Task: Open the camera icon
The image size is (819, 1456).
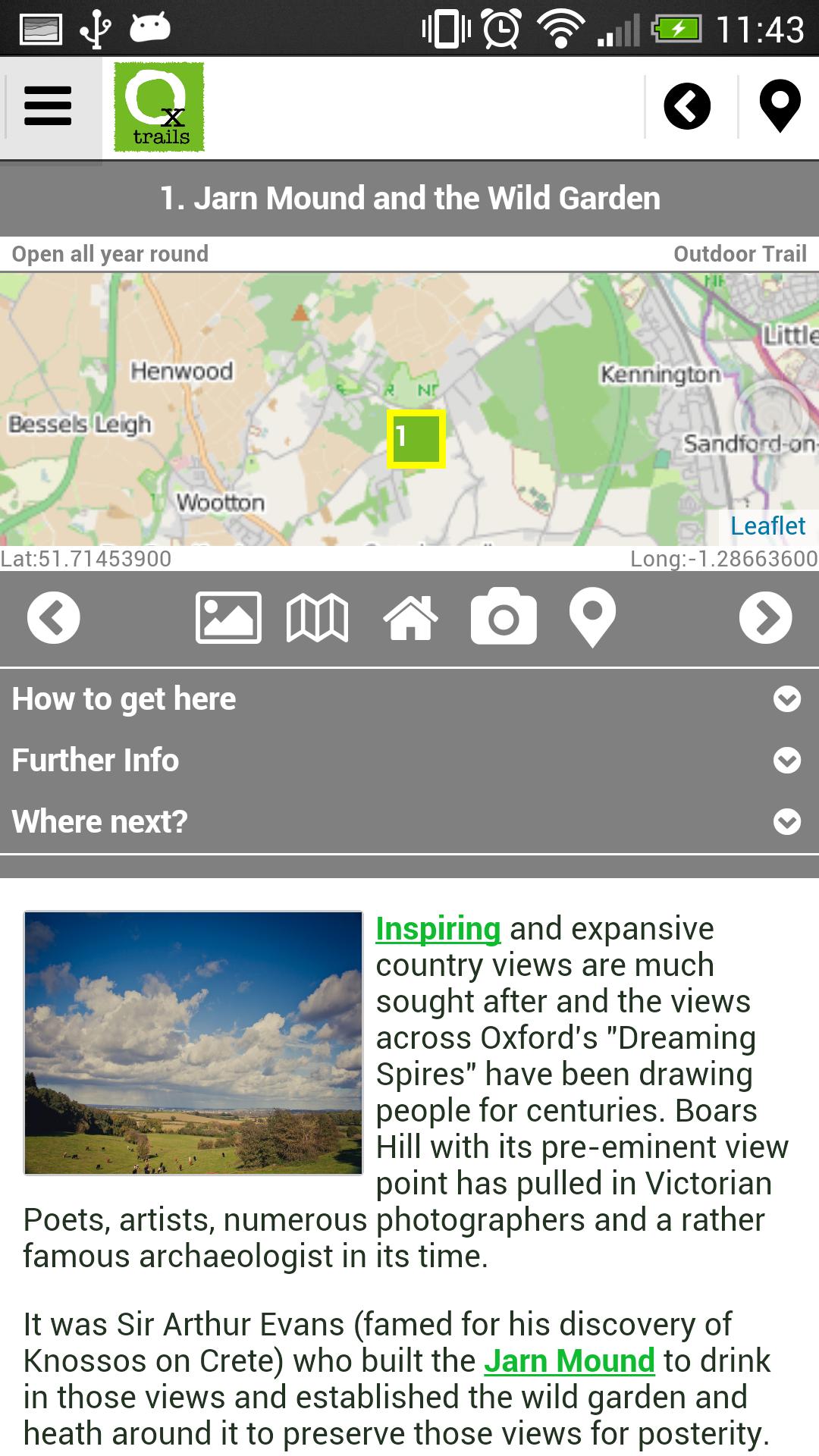Action: 504,618
